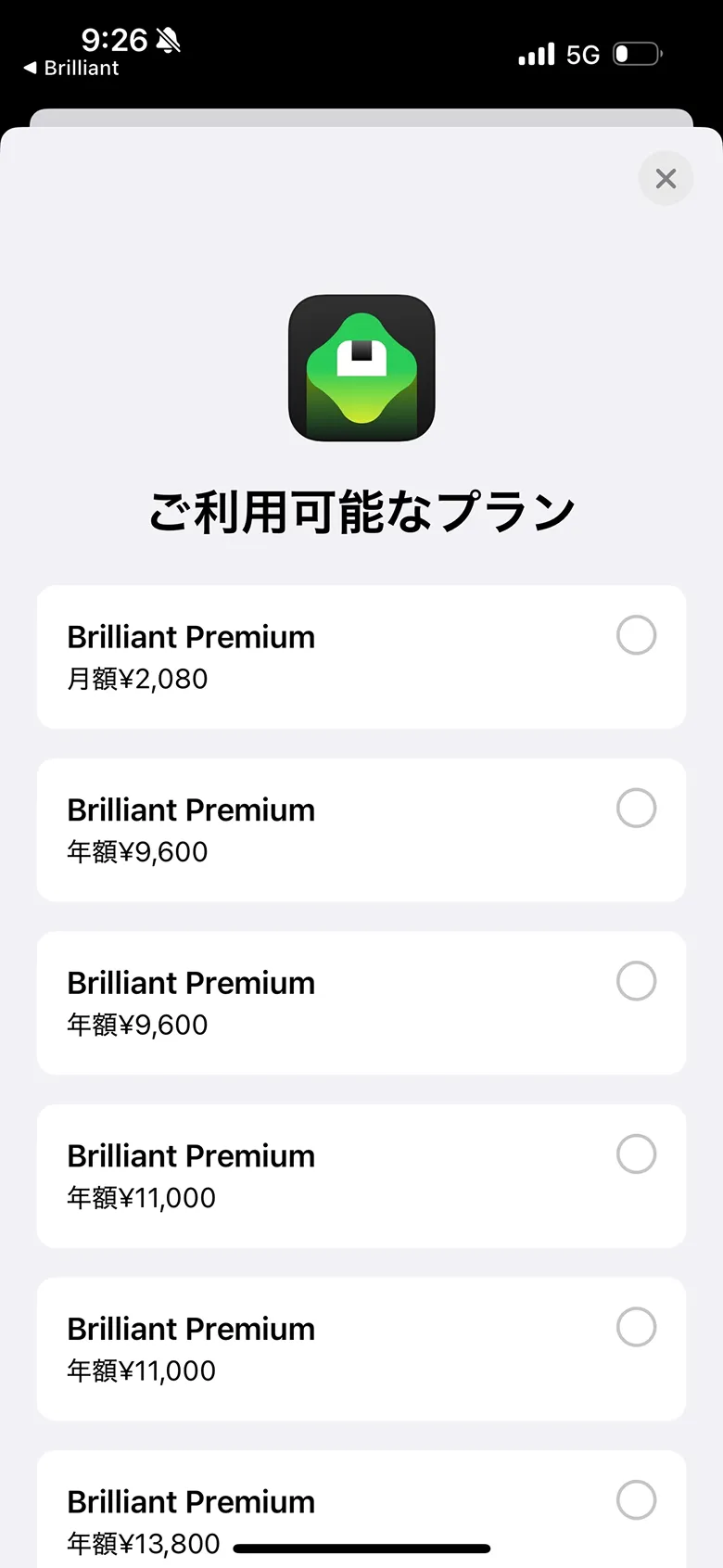Tap the battery status icon
The height and width of the screenshot is (1568, 723).
pyautogui.click(x=636, y=53)
